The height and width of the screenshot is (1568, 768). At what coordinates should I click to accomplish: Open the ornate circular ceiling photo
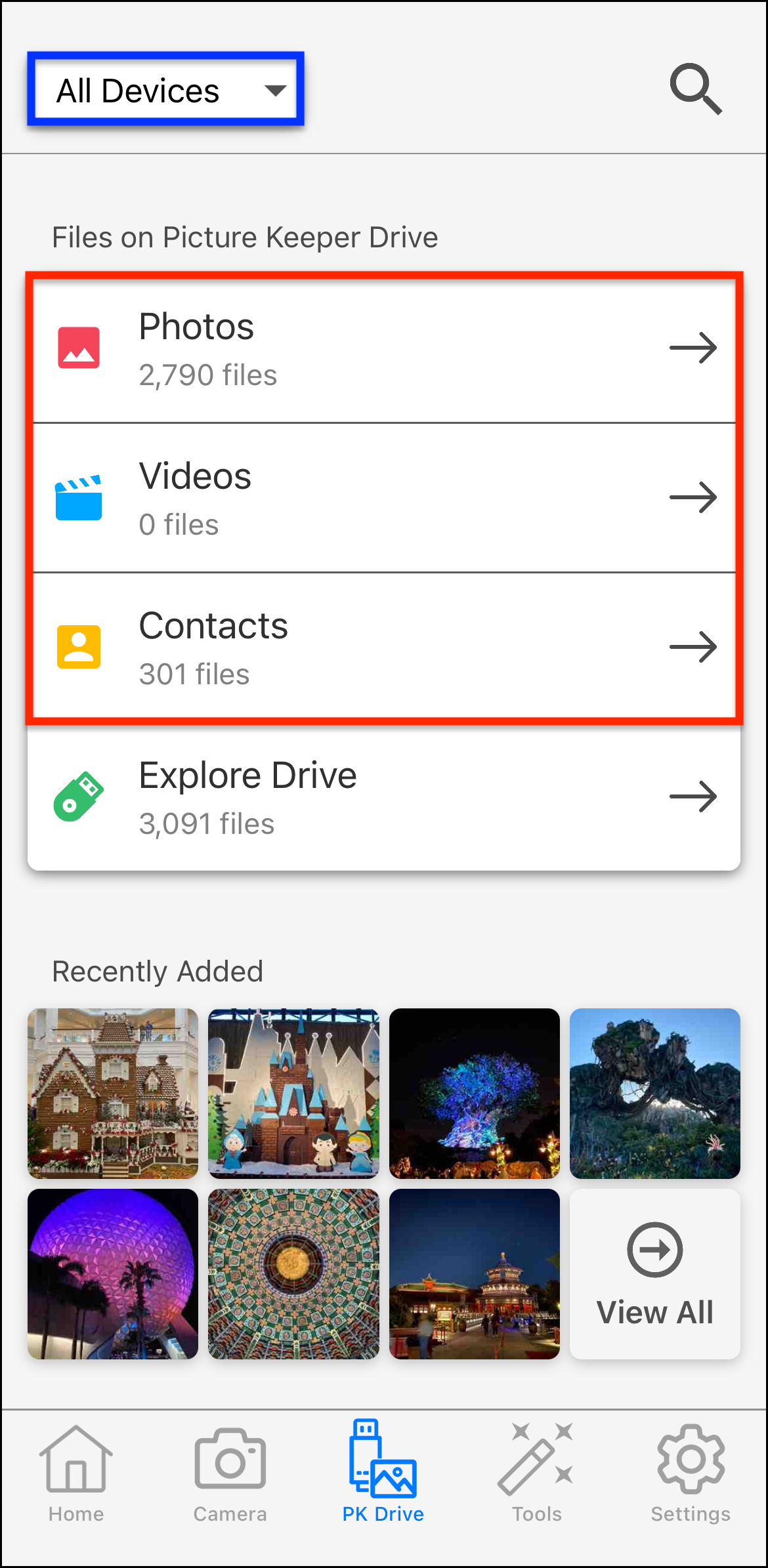click(x=293, y=1273)
